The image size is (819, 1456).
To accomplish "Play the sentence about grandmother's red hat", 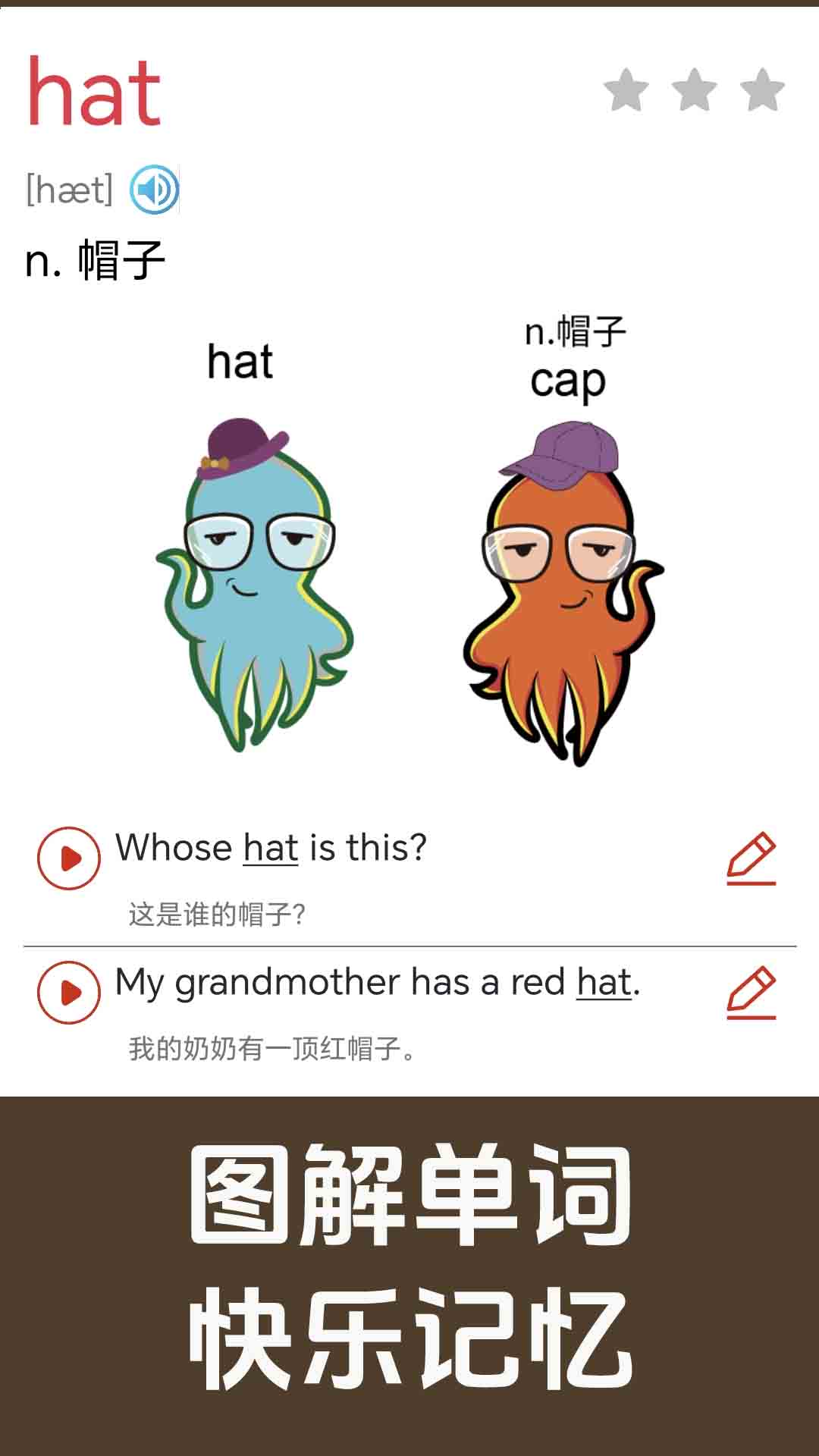I will click(69, 991).
